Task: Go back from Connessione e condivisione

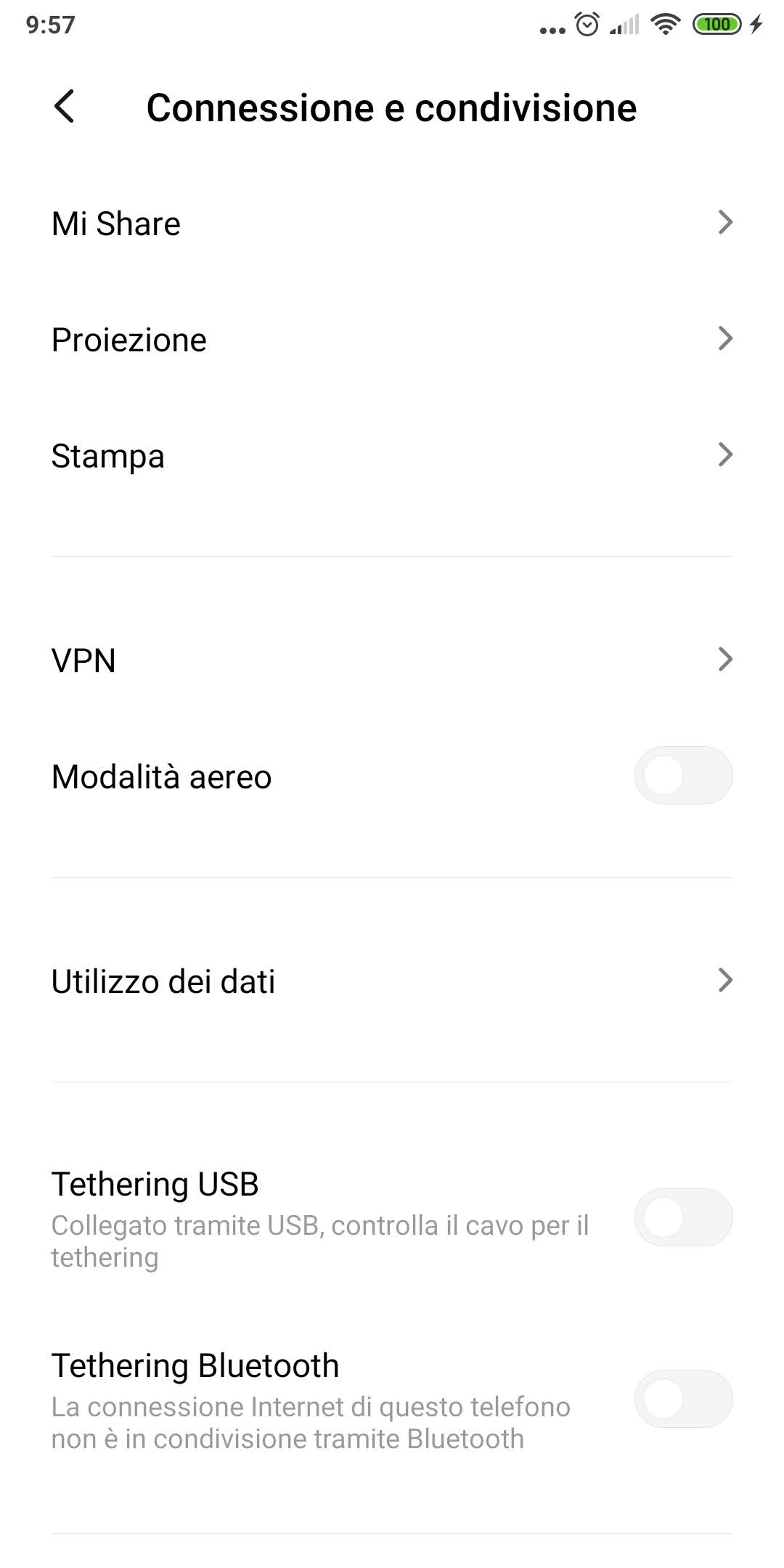Action: click(x=65, y=107)
